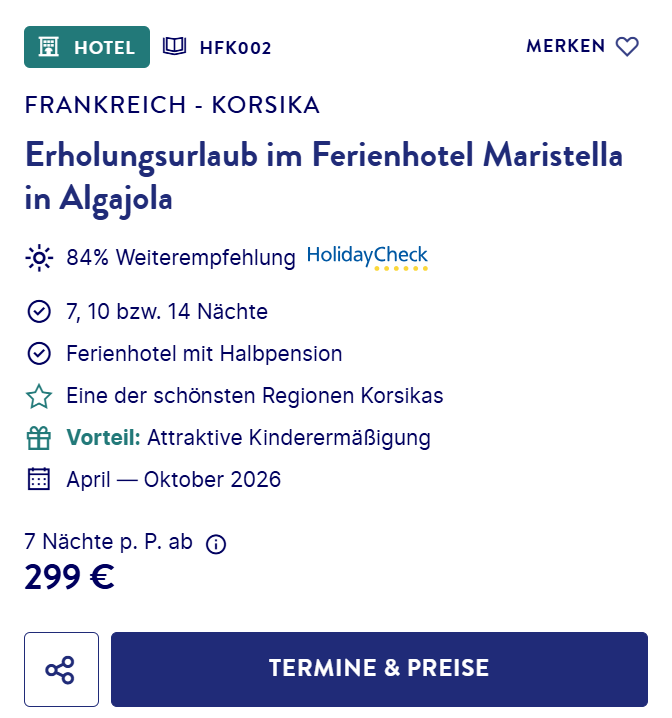Save this hotel with the Merken heart
Viewport: 672px width, 718px height.
click(626, 47)
